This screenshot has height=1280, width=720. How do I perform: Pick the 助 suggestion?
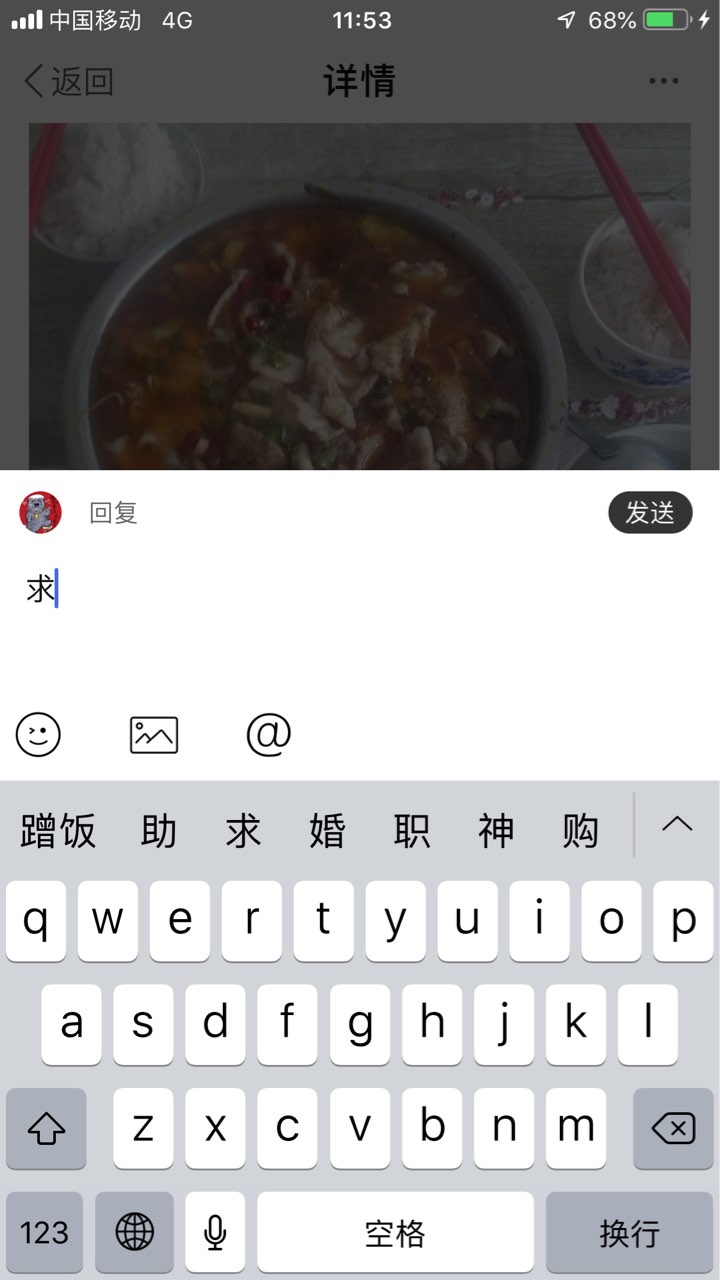click(159, 830)
